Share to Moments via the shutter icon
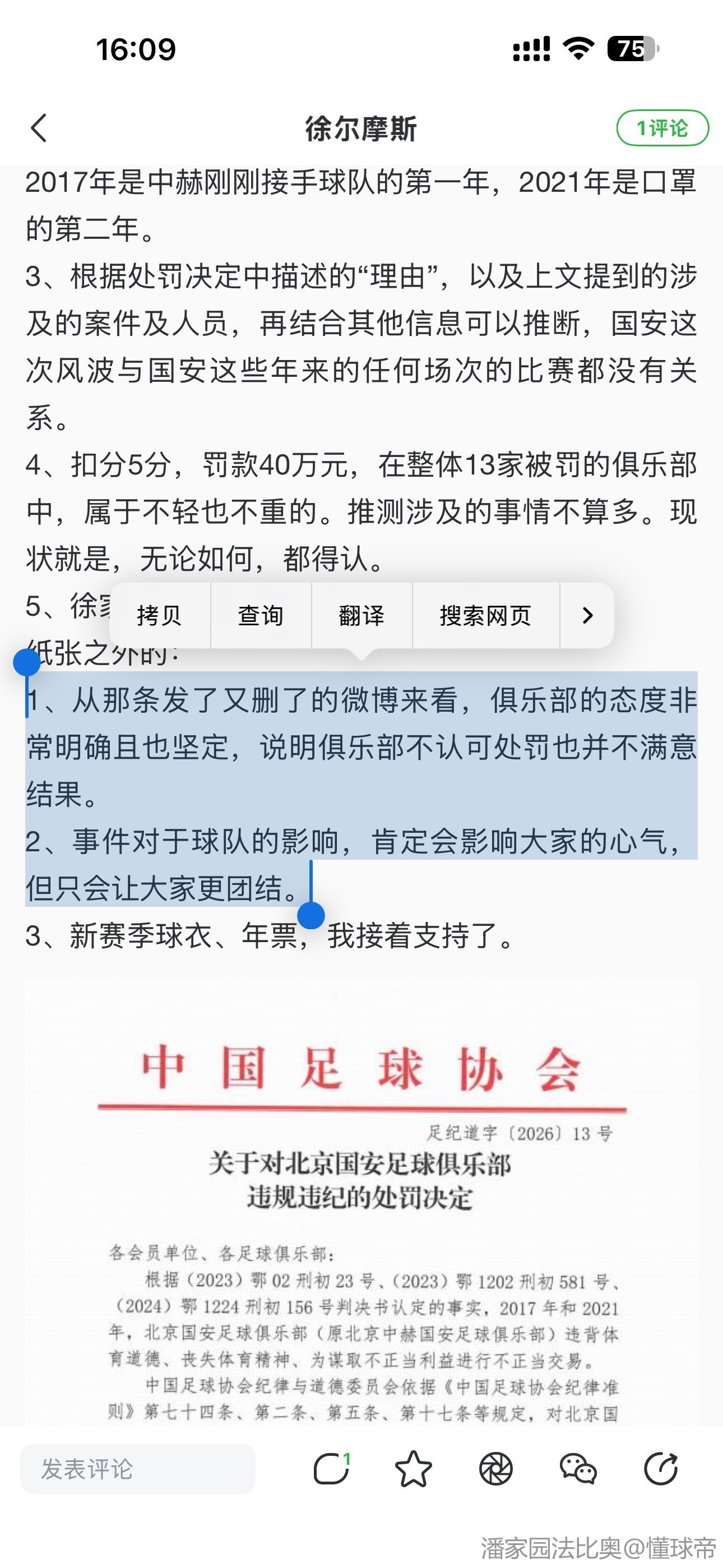Screen dimensions: 723x1568 point(495,1469)
